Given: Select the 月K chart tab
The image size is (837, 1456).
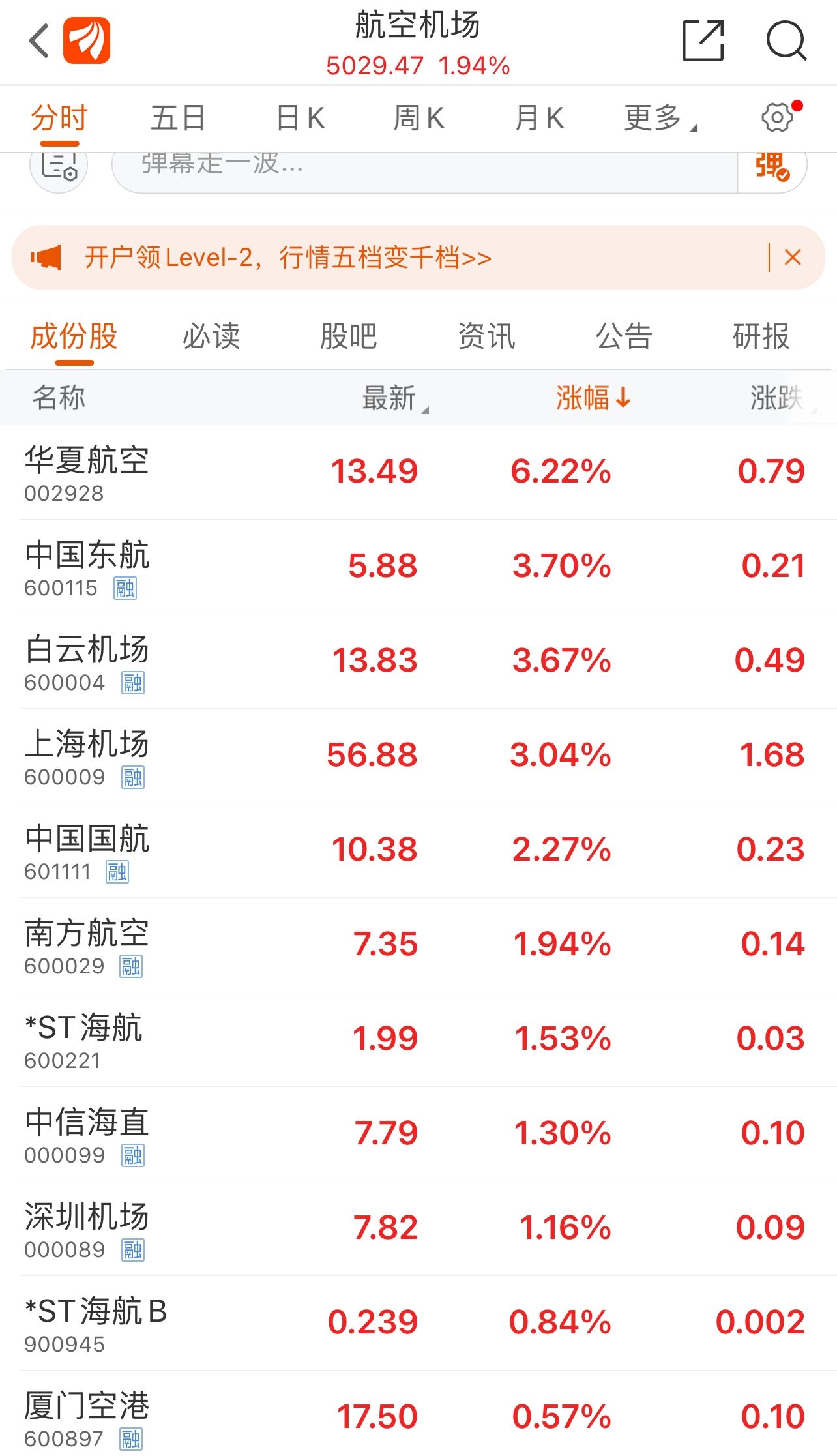Looking at the screenshot, I should 538,118.
